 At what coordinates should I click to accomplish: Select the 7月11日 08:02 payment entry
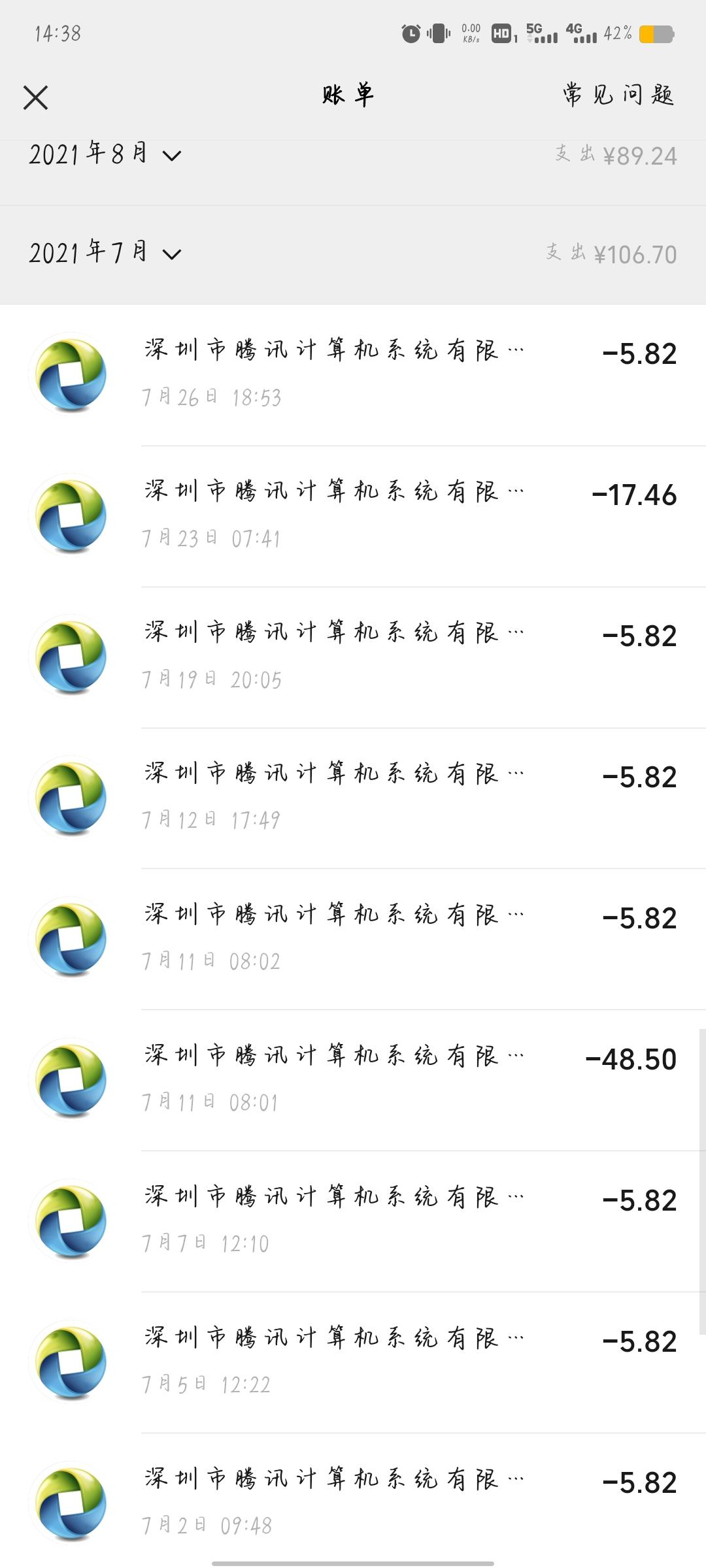click(x=353, y=939)
